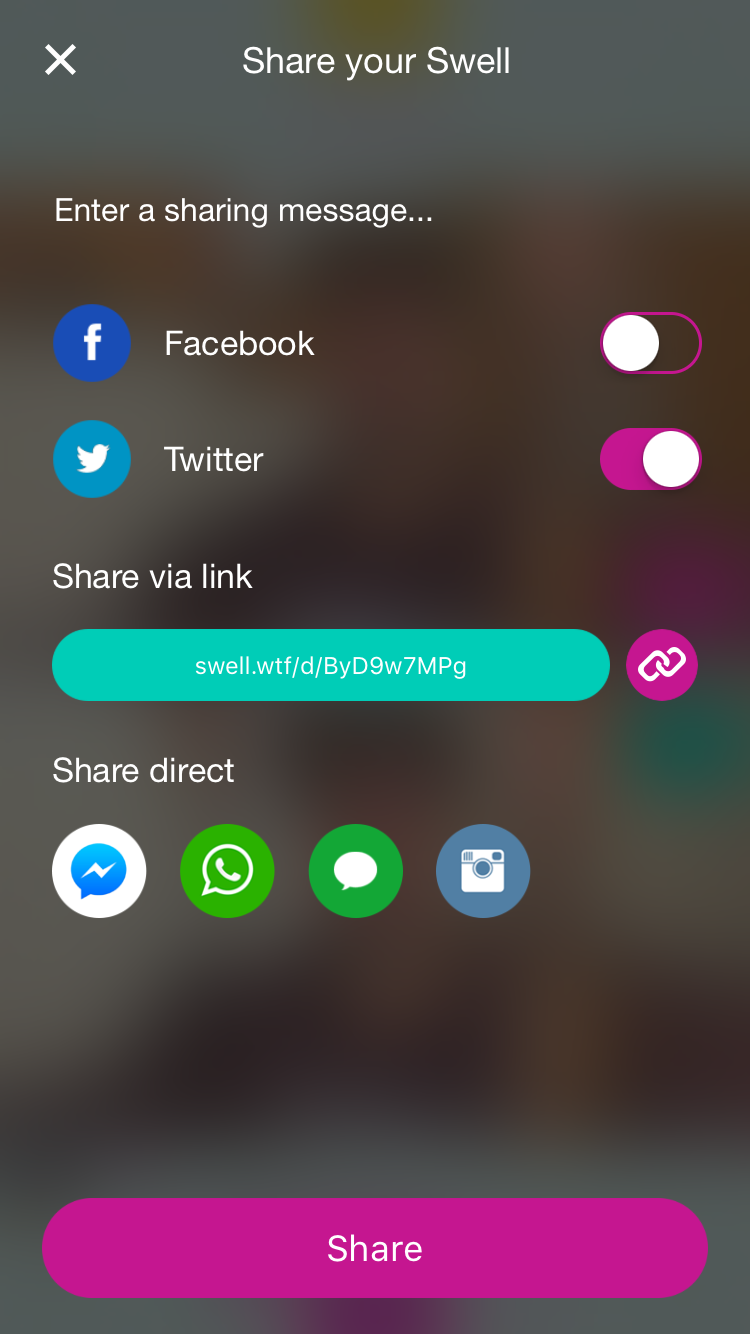Tap the pink Share button

pyautogui.click(x=375, y=1248)
